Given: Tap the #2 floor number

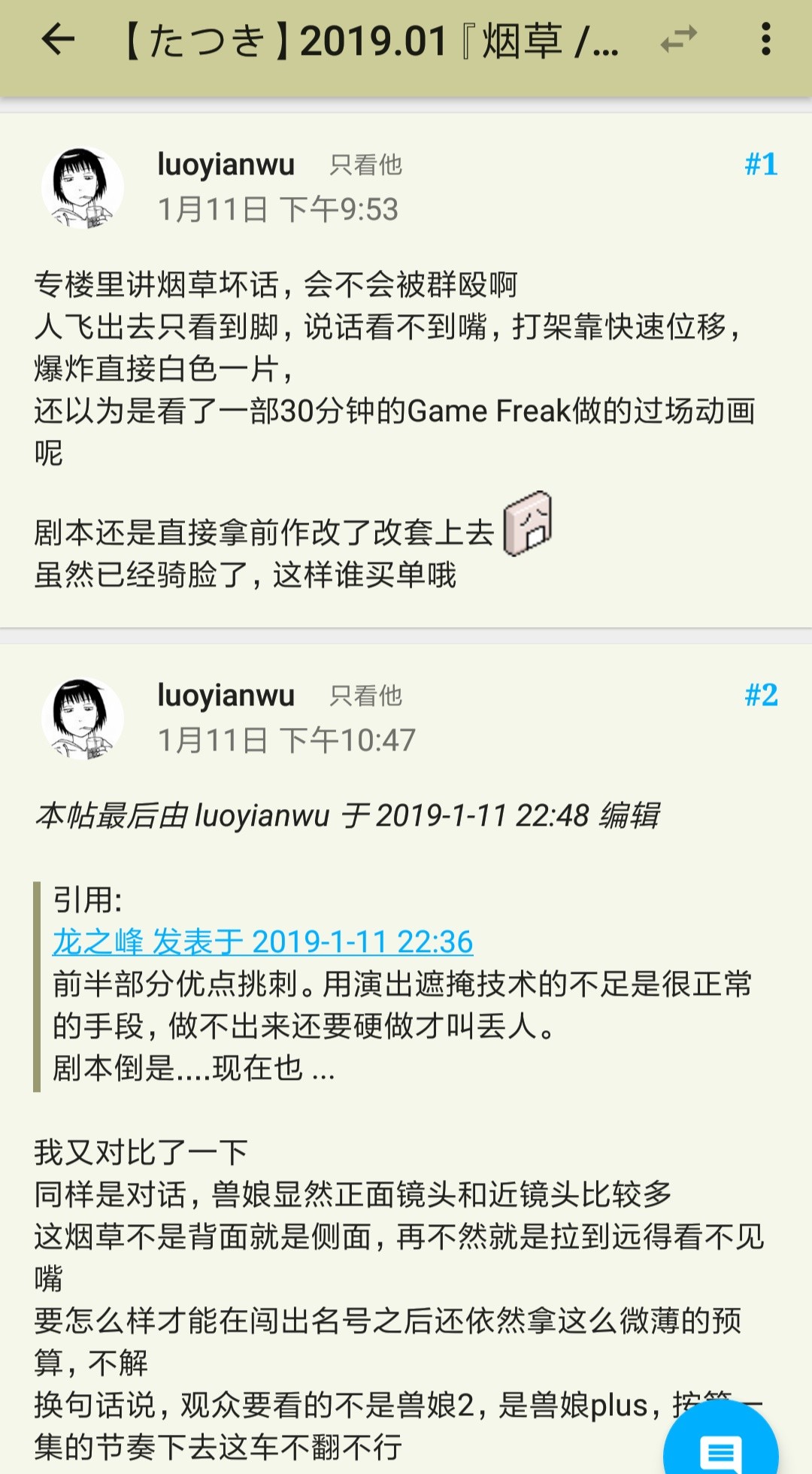Looking at the screenshot, I should pos(760,696).
